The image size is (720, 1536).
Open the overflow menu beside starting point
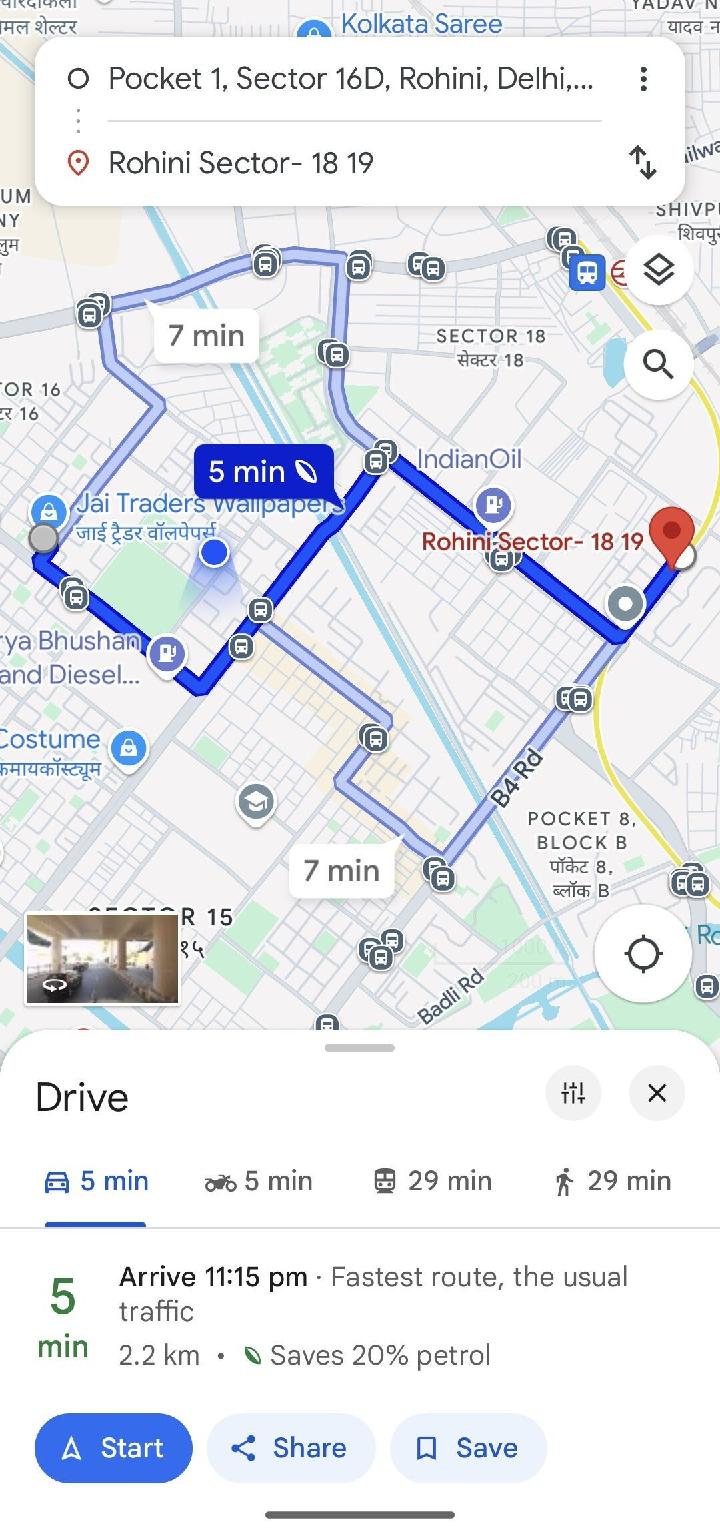click(643, 79)
